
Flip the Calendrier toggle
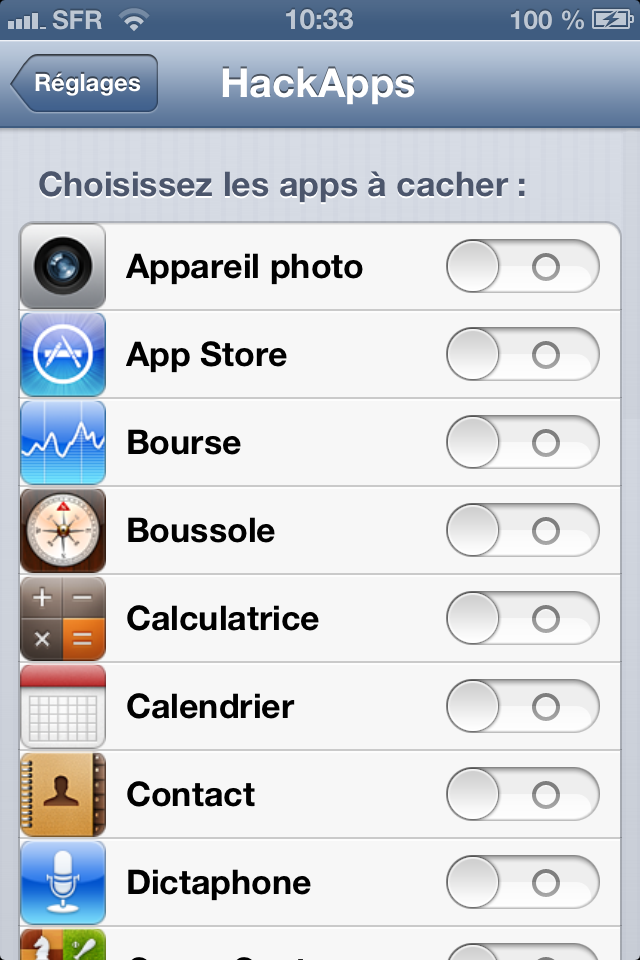click(x=522, y=707)
